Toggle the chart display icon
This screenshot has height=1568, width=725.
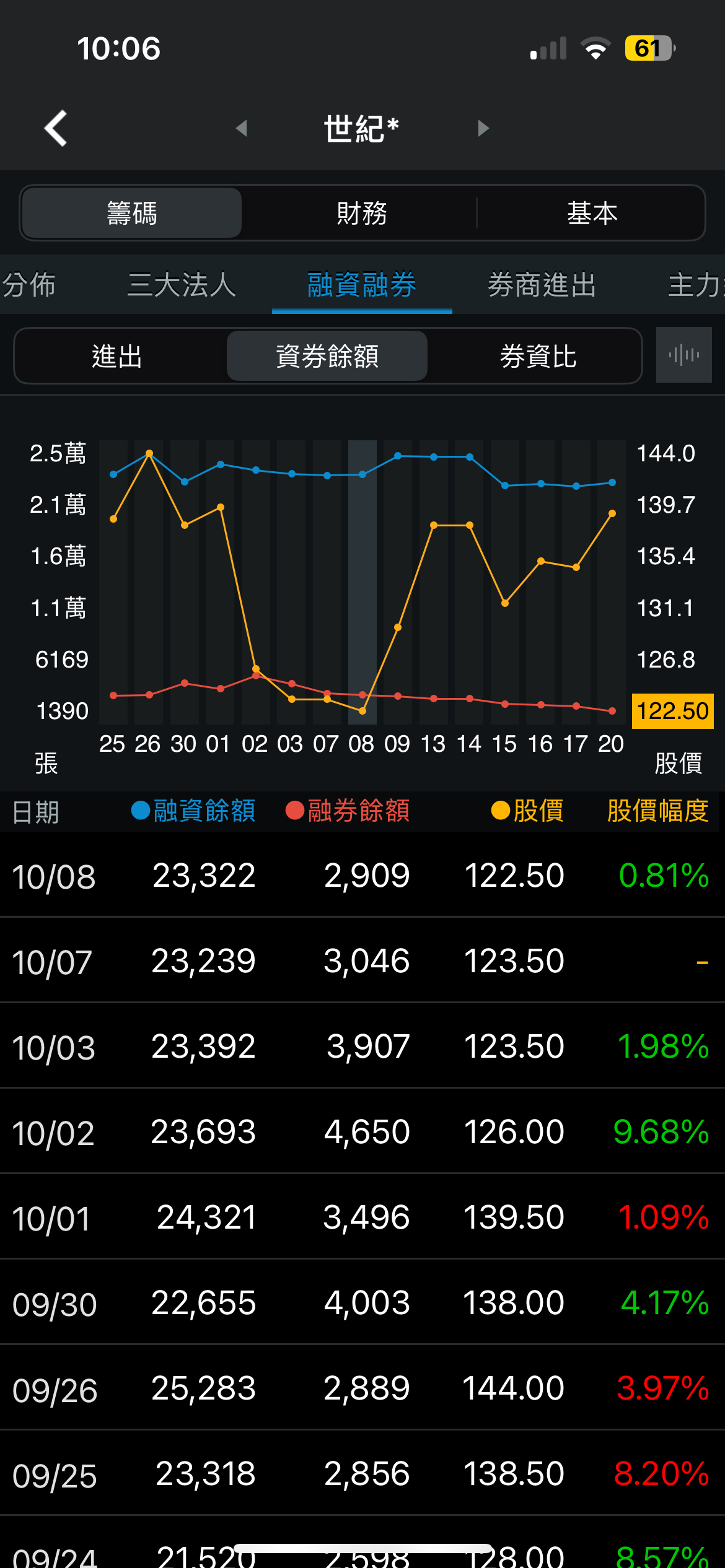click(x=683, y=355)
